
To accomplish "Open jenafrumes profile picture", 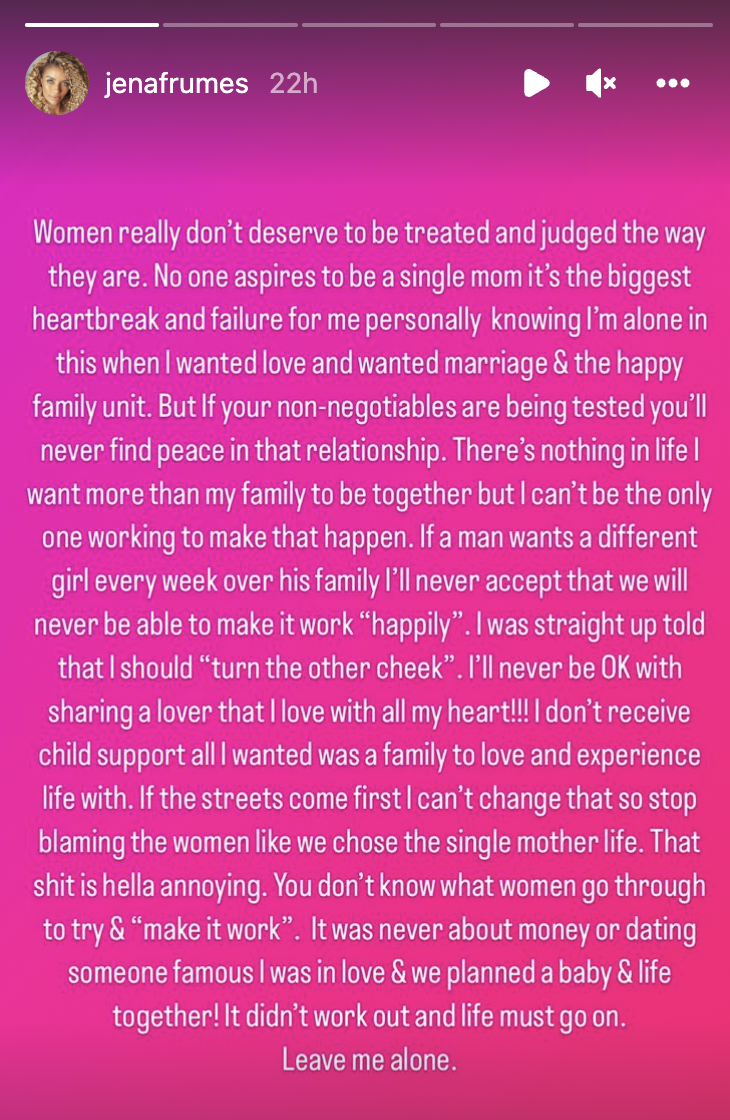I will (57, 83).
